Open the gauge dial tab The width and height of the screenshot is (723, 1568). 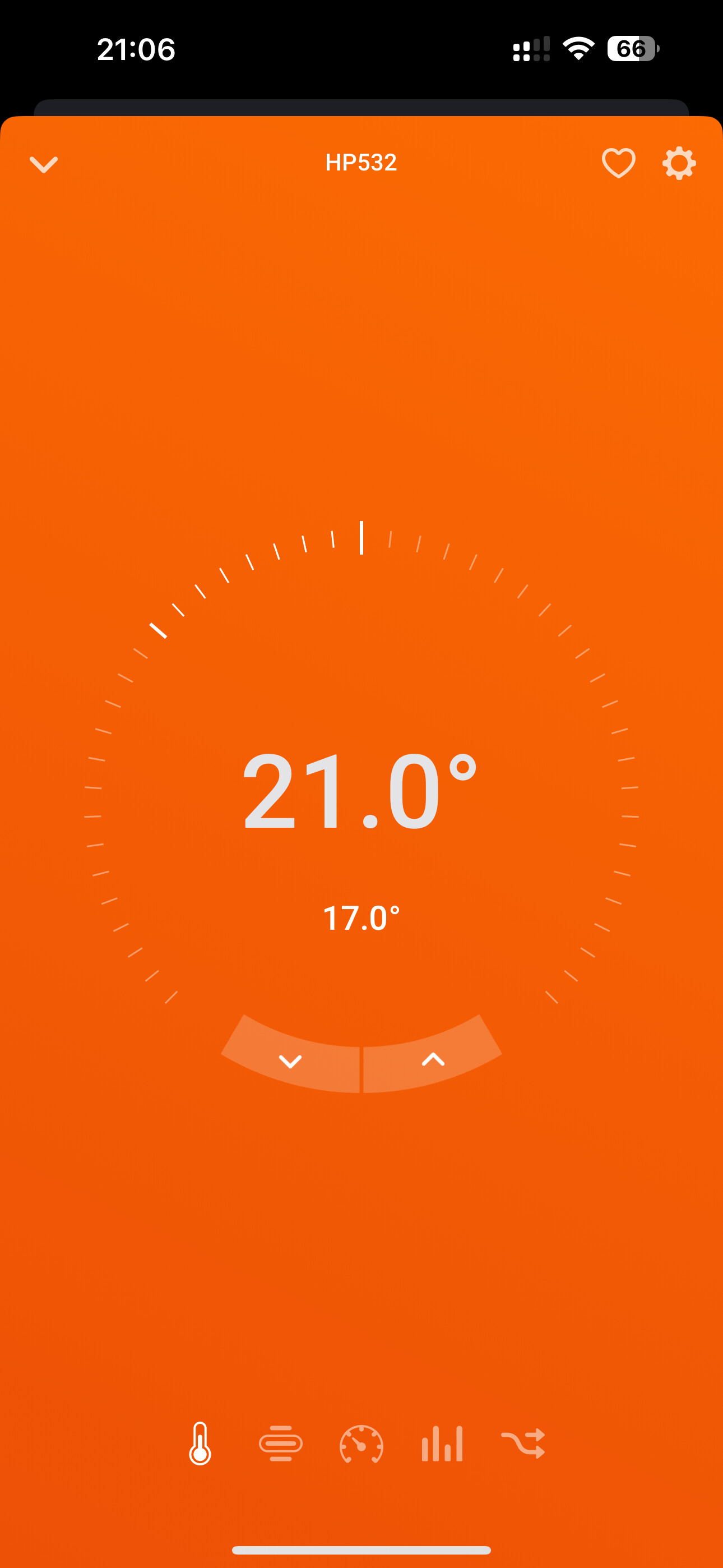coord(361,1443)
